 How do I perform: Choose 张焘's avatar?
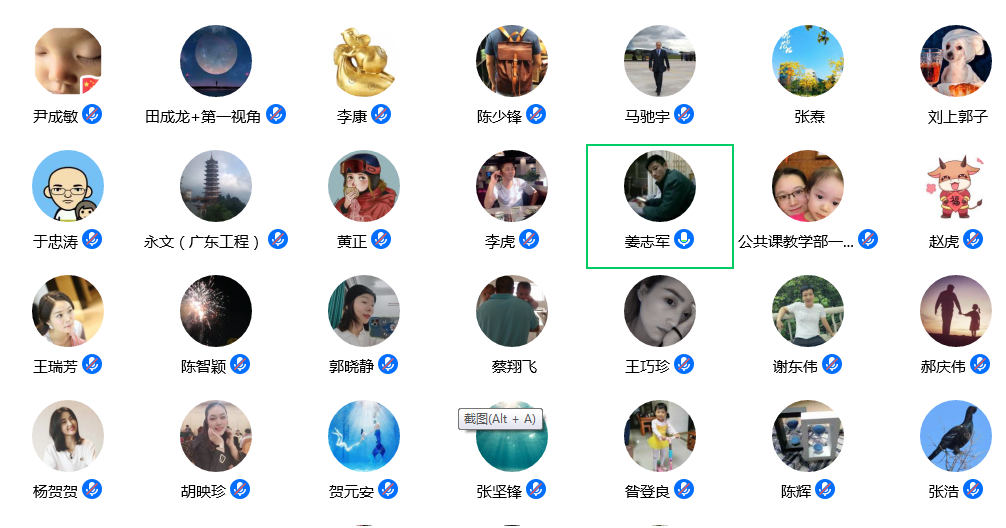point(808,62)
